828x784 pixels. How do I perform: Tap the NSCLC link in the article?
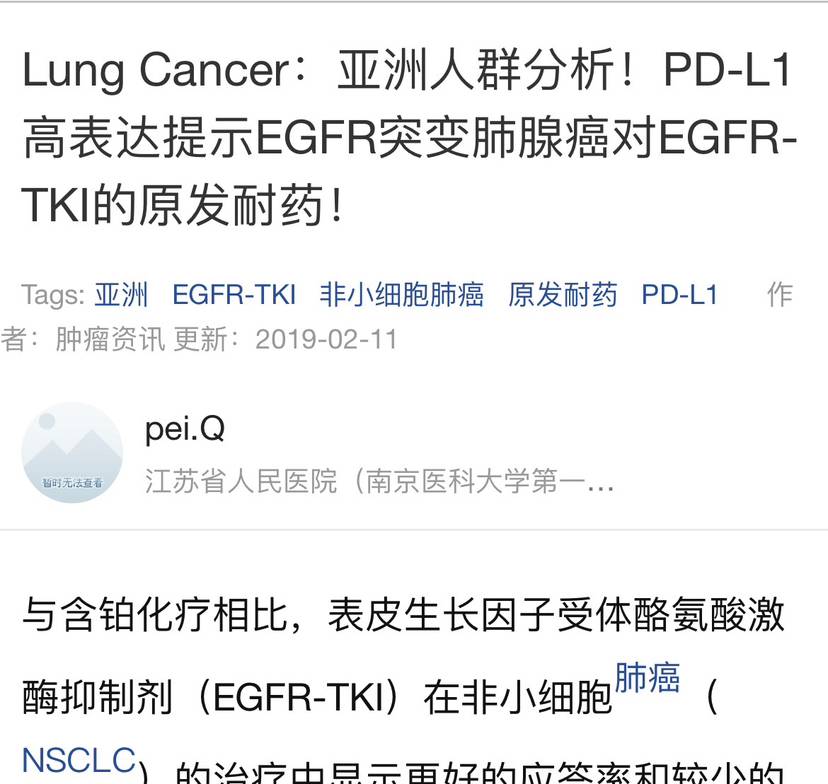tap(79, 760)
